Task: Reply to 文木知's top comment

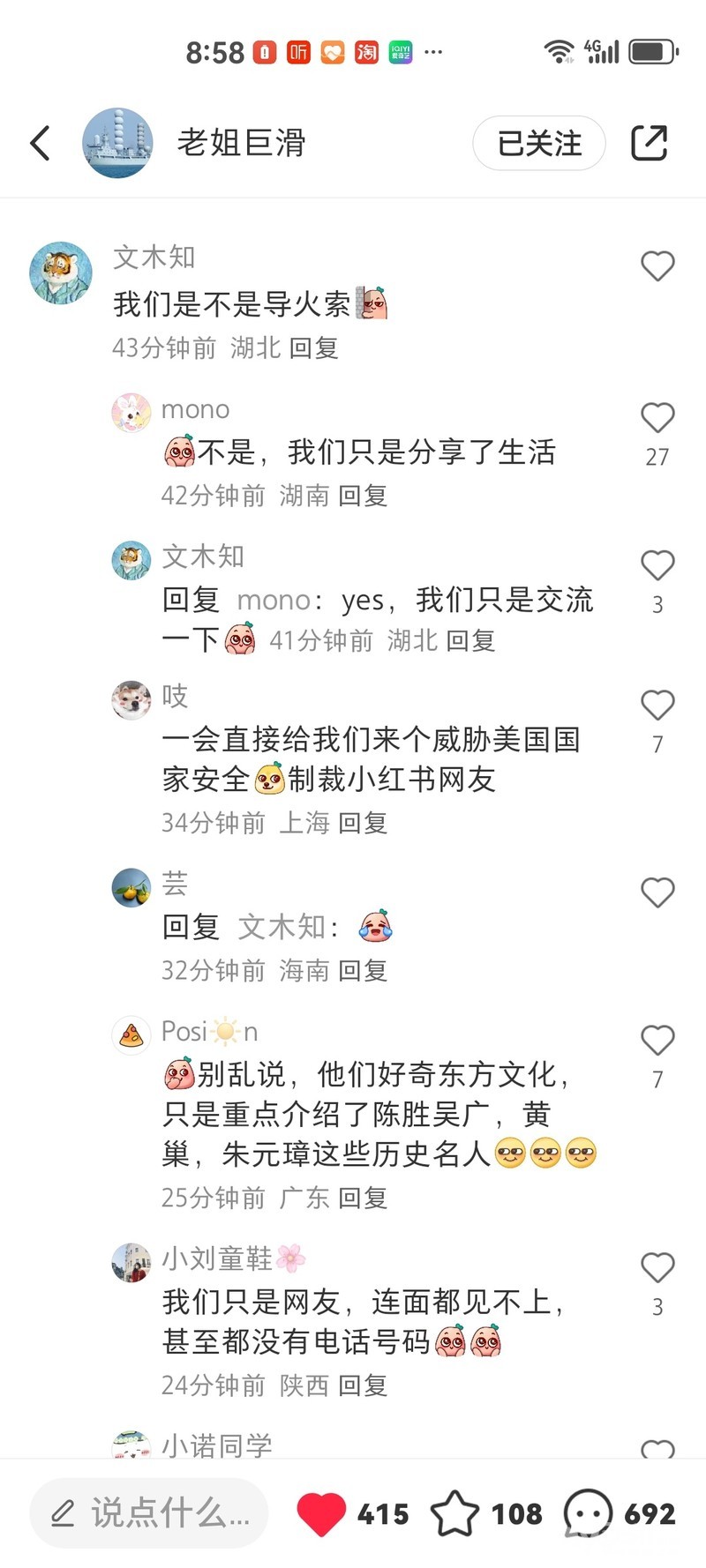Action: click(313, 348)
